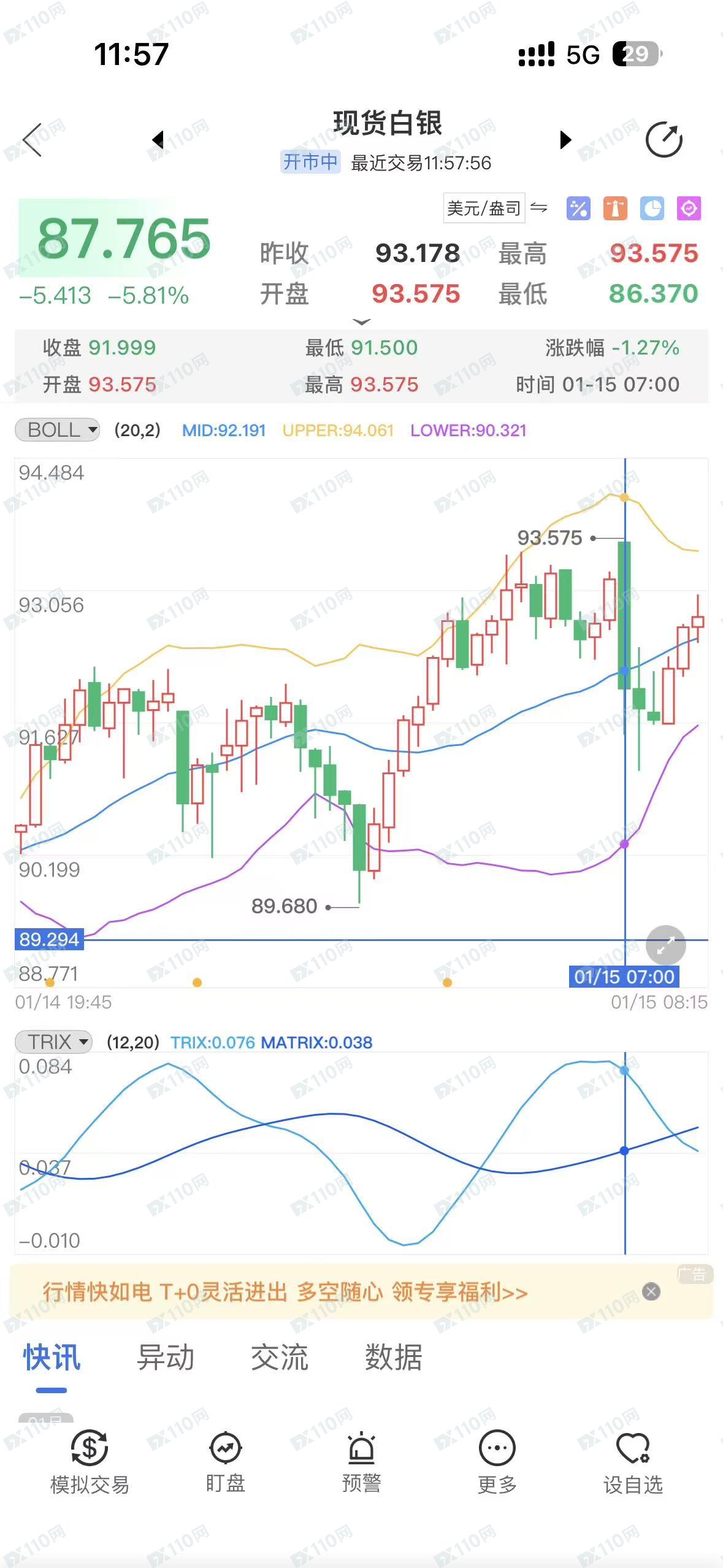Switch to the 异动 tab
Viewport: 723px width, 1568px height.
[165, 1357]
